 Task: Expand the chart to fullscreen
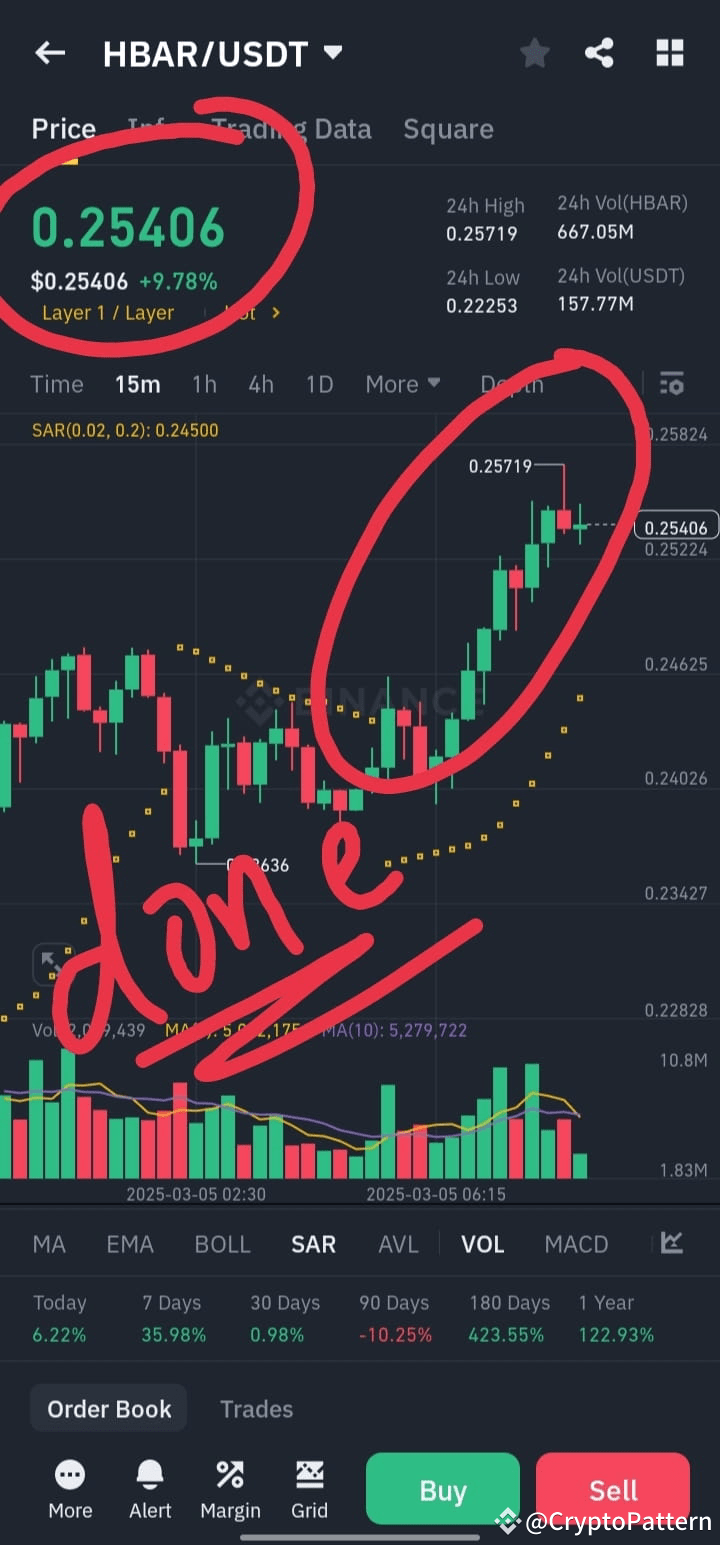click(x=52, y=962)
